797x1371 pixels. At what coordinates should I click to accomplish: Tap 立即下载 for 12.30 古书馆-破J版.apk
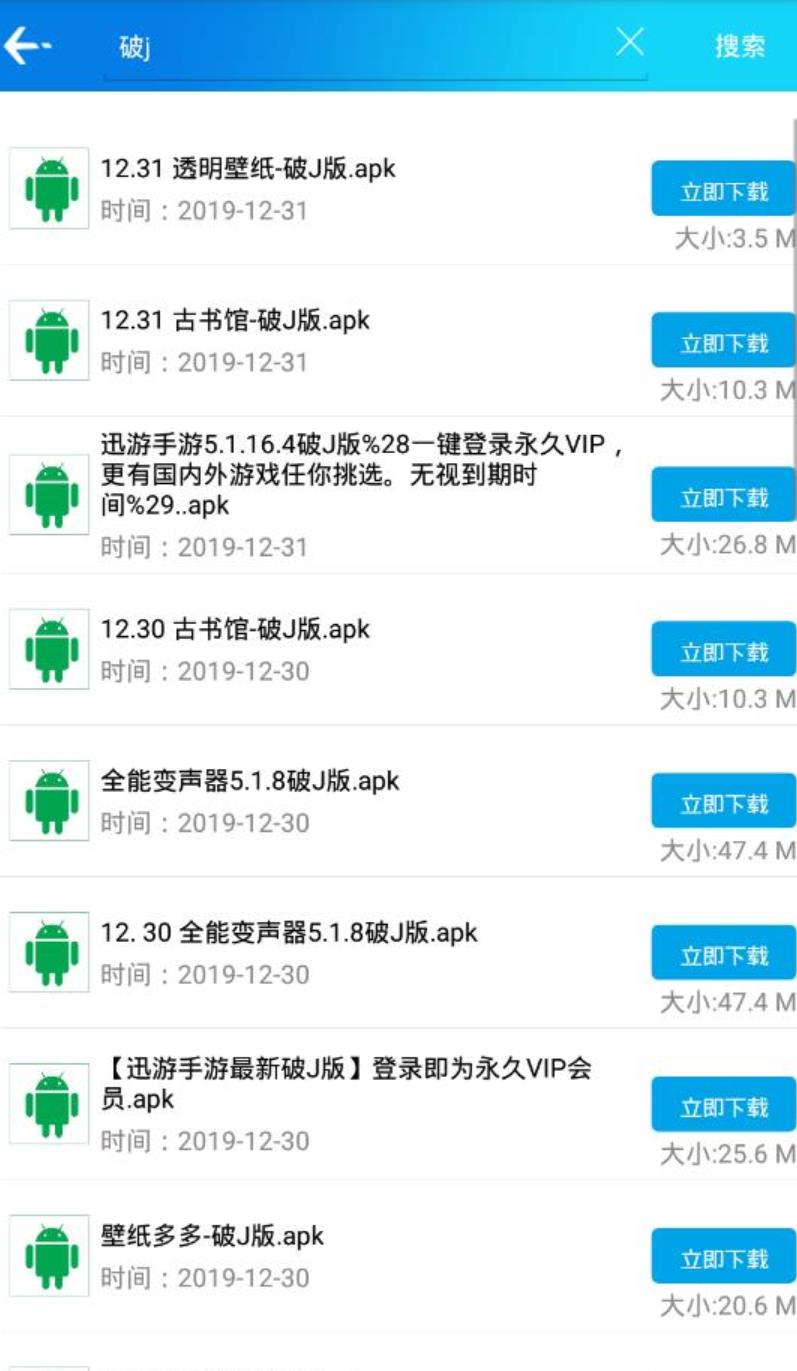click(723, 651)
